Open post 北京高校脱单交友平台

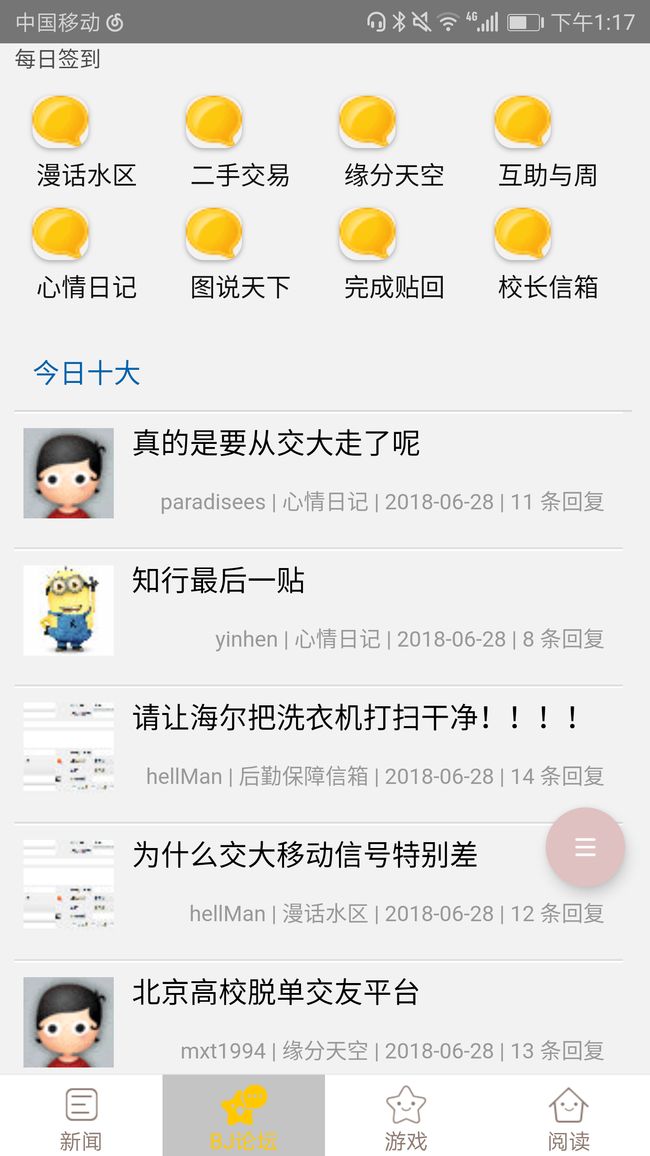318,1017
